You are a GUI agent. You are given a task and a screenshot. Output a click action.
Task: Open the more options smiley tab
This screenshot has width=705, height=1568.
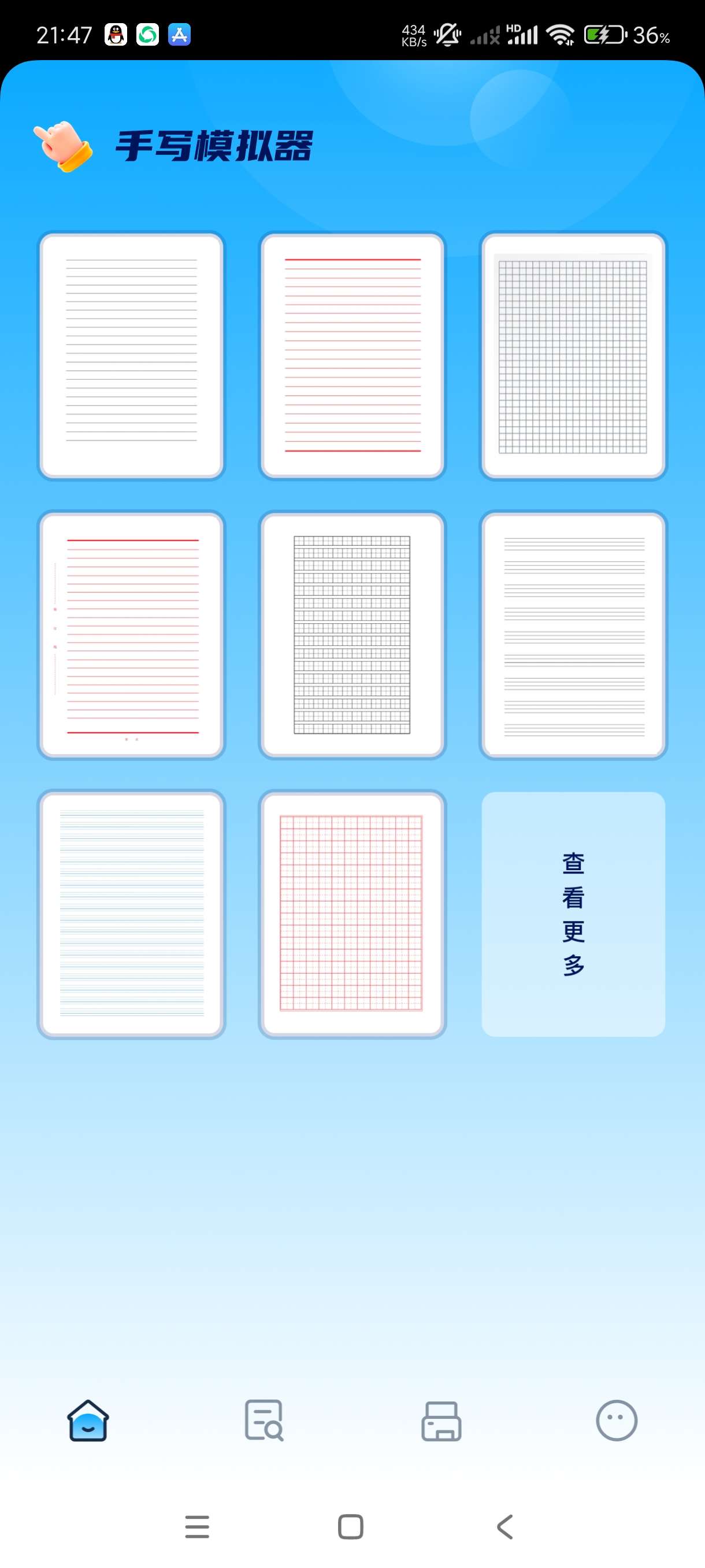click(616, 1421)
